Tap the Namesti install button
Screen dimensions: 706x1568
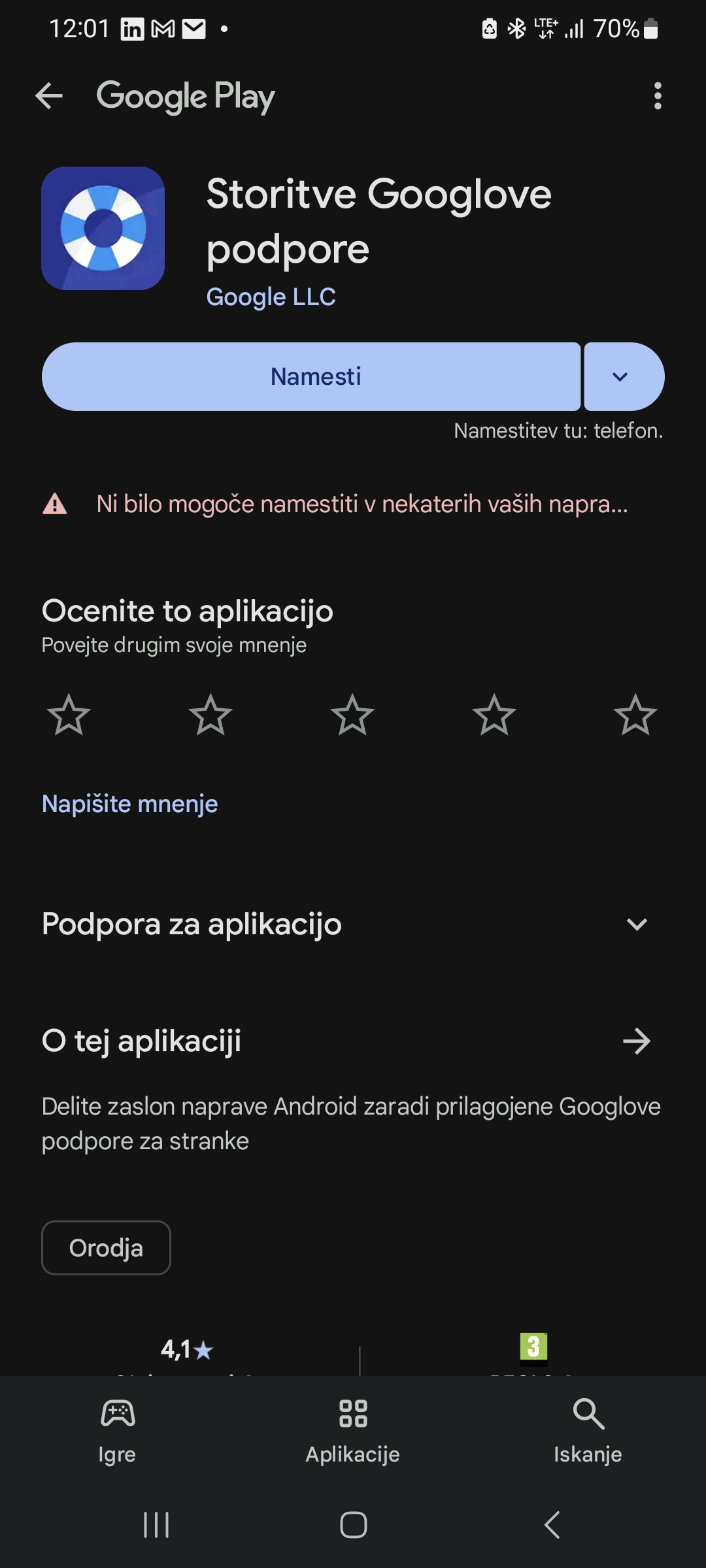tap(311, 376)
